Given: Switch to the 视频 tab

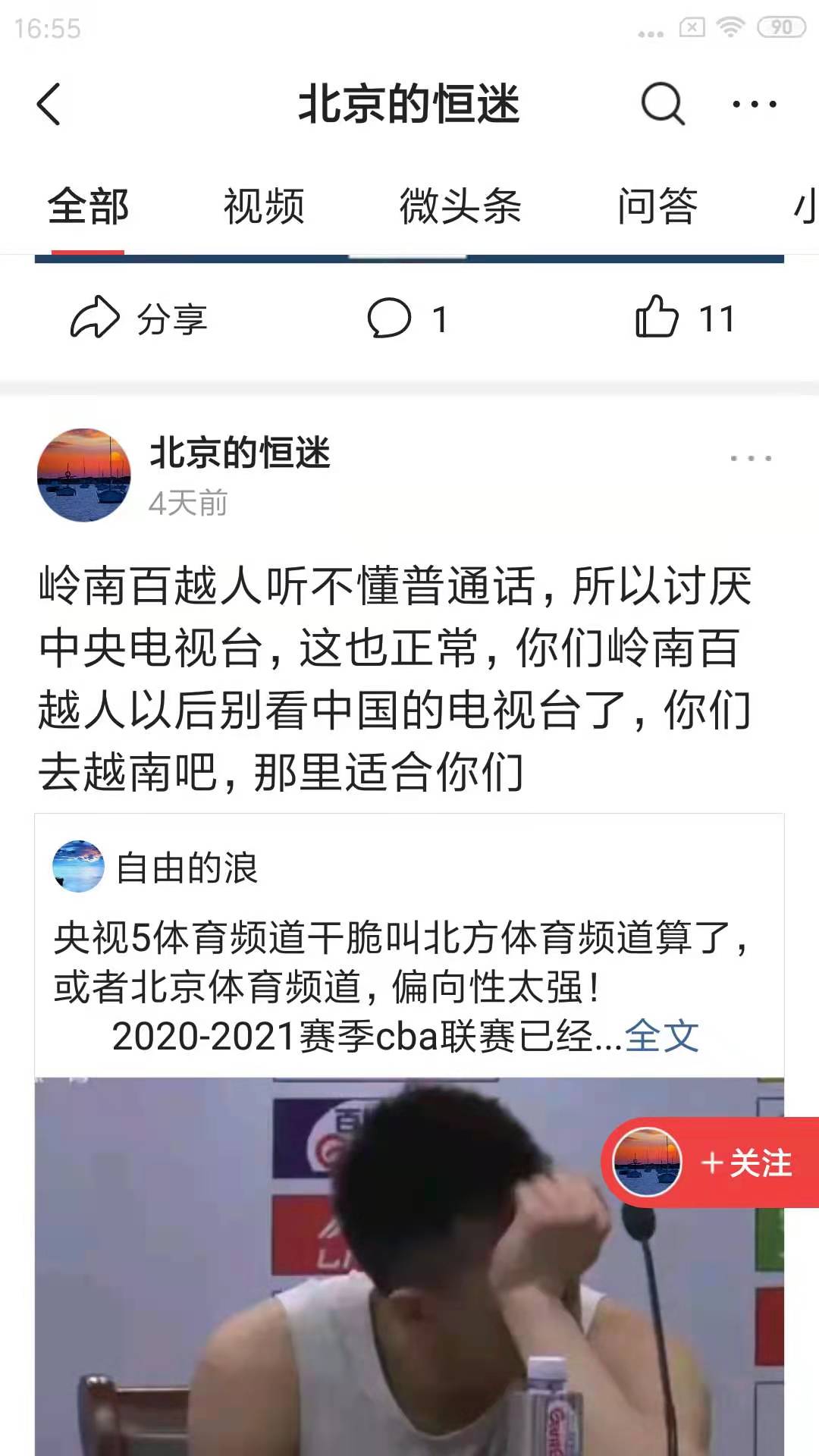Looking at the screenshot, I should pos(264,206).
